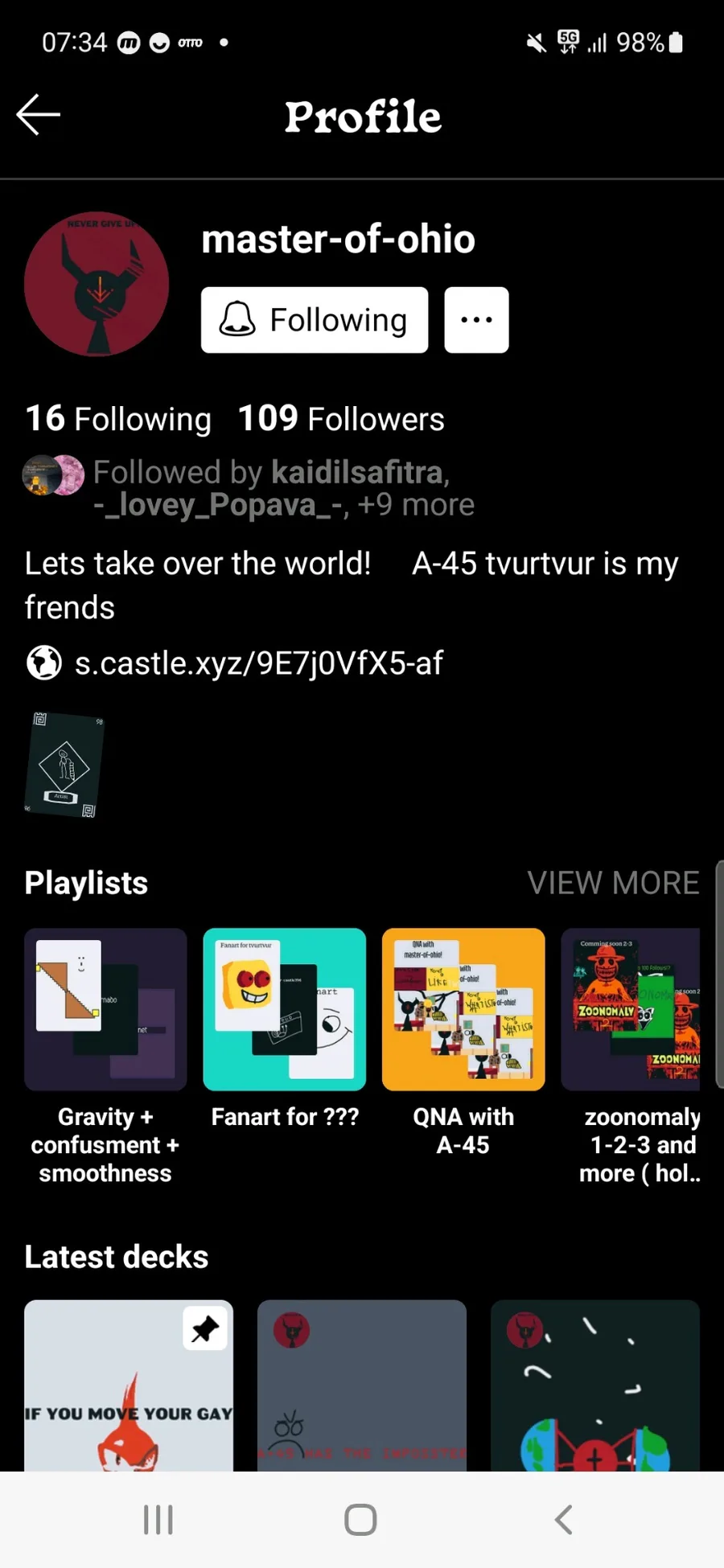This screenshot has height=1568, width=724.
Task: View the 16 Following list
Action: click(118, 419)
